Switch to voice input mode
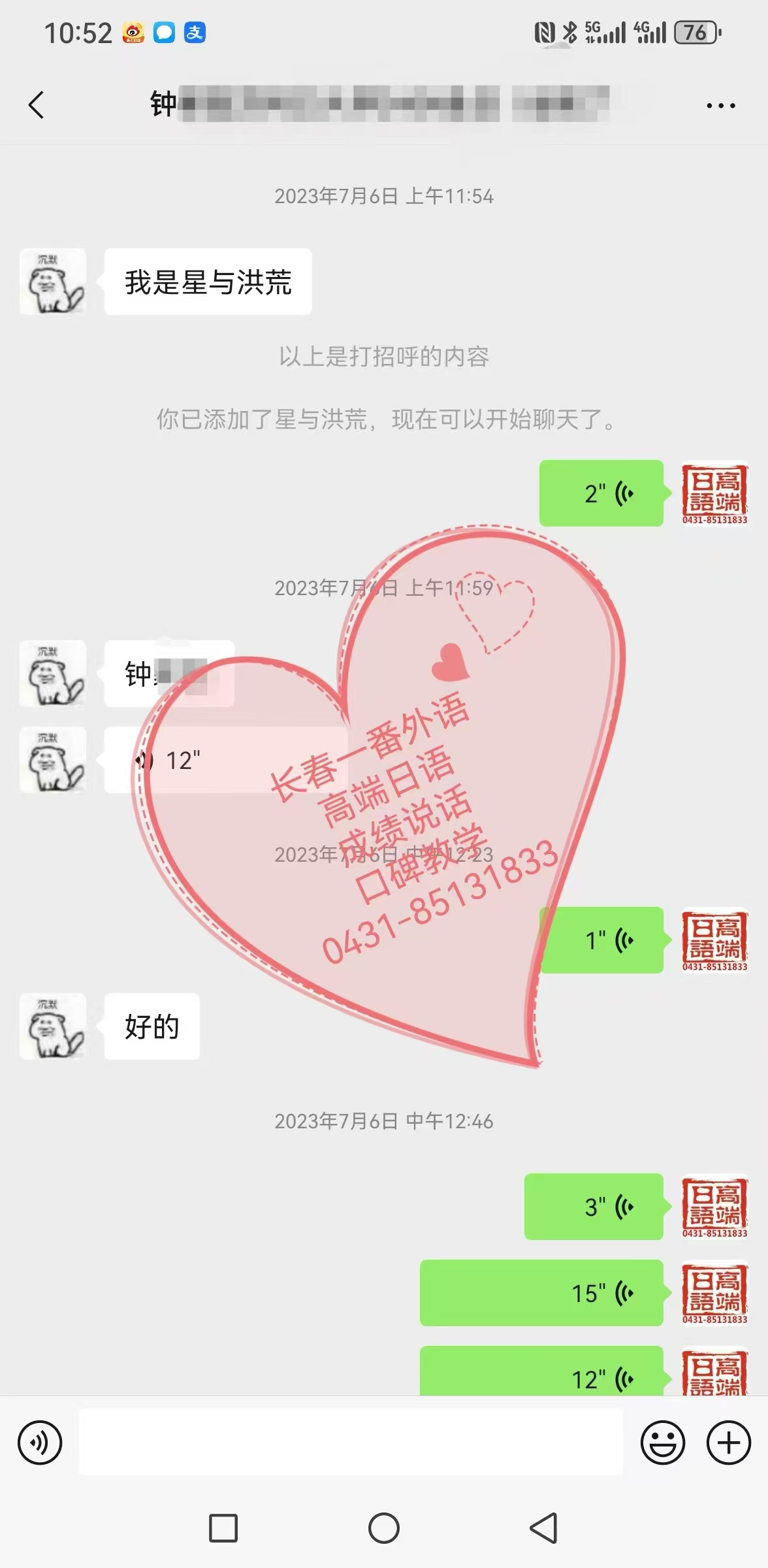The width and height of the screenshot is (768, 1568). click(40, 1442)
